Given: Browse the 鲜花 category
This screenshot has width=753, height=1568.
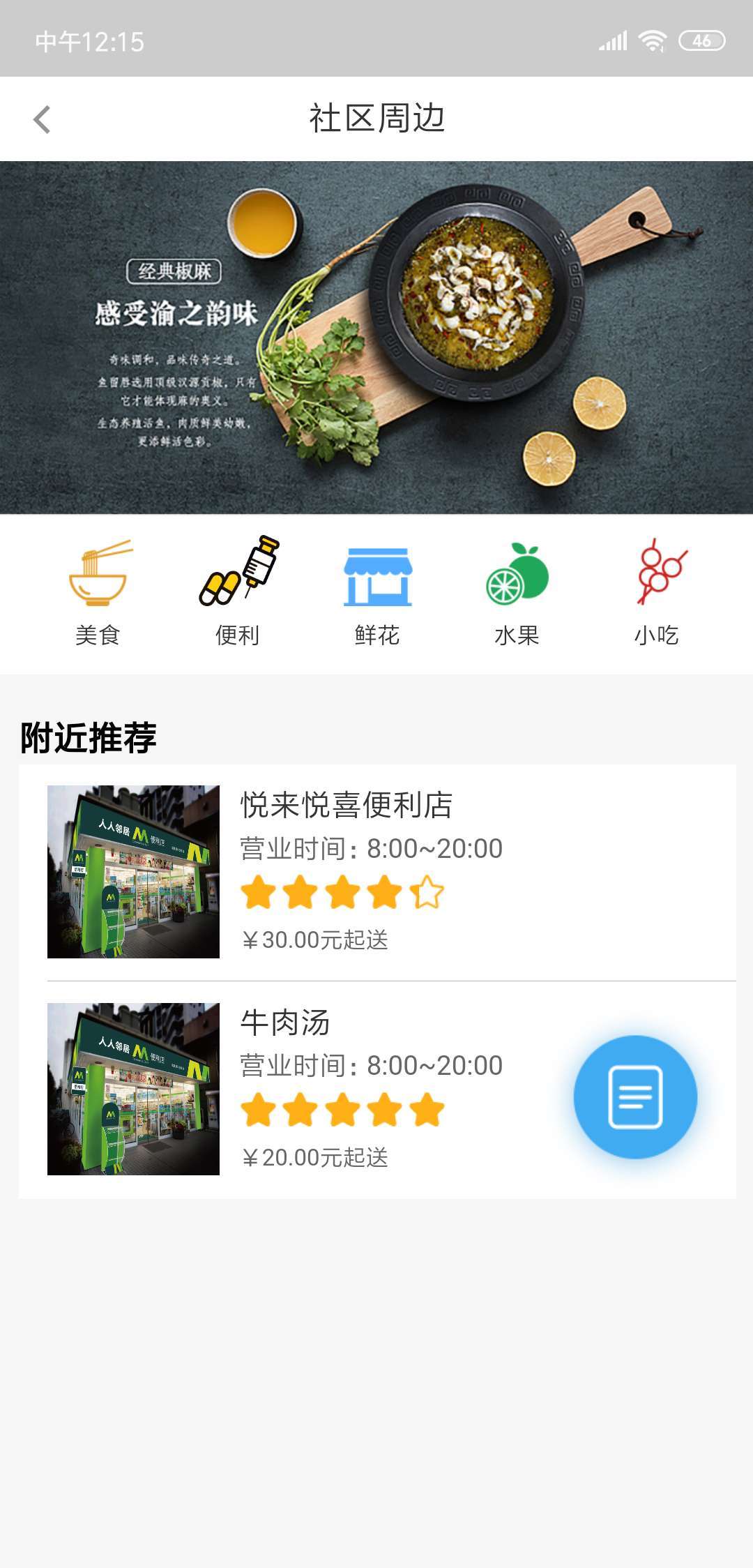Looking at the screenshot, I should click(x=377, y=592).
